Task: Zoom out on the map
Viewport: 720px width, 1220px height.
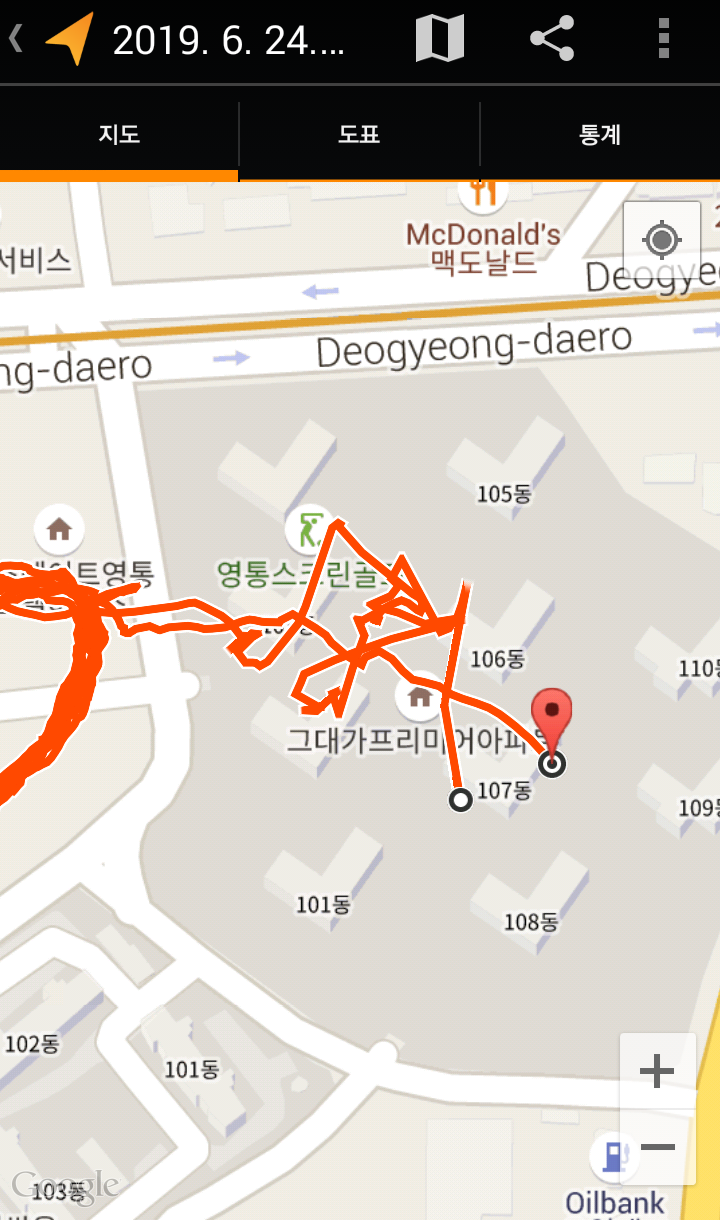Action: click(x=657, y=1147)
